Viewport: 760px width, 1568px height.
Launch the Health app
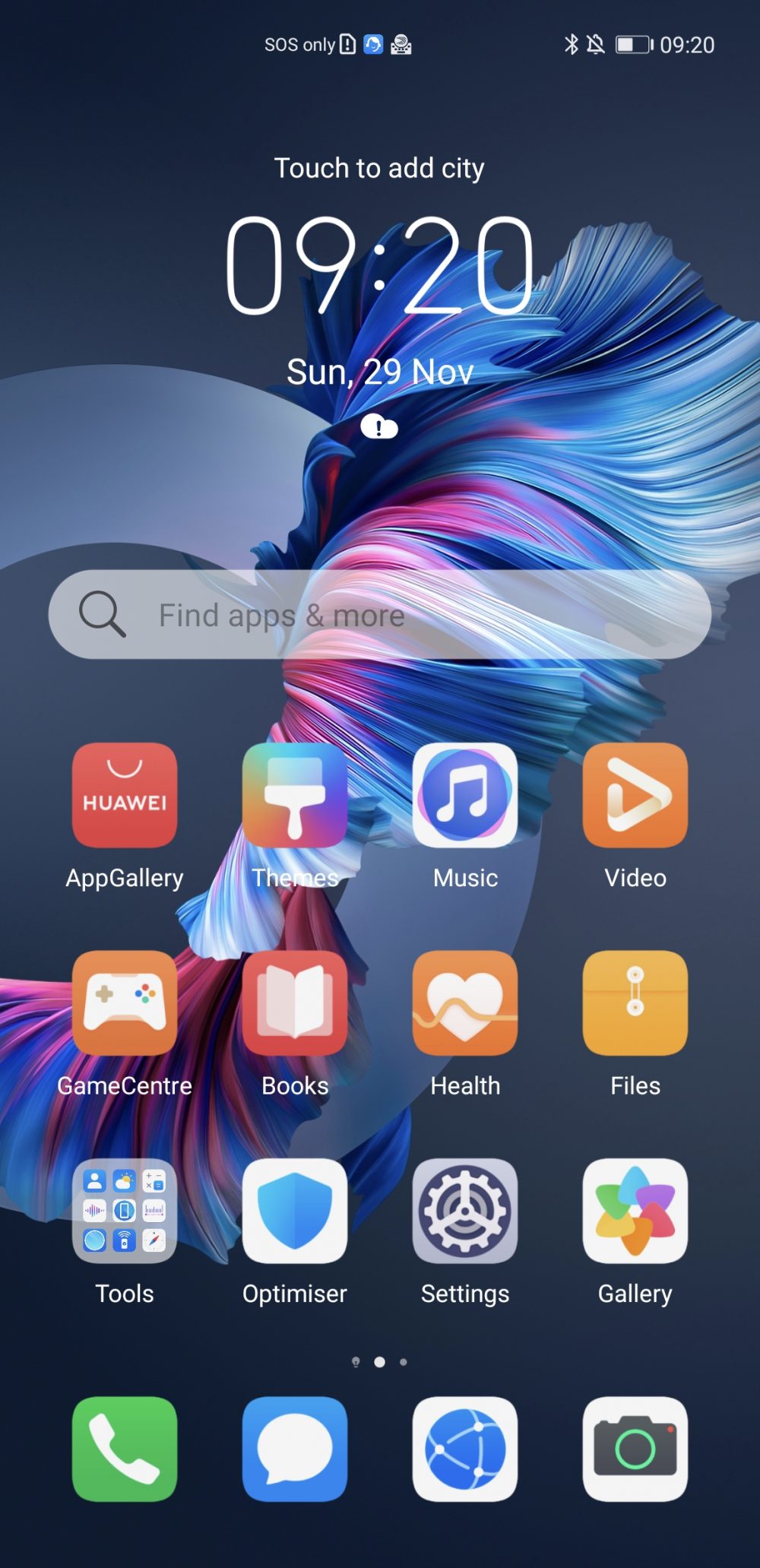tap(465, 1003)
